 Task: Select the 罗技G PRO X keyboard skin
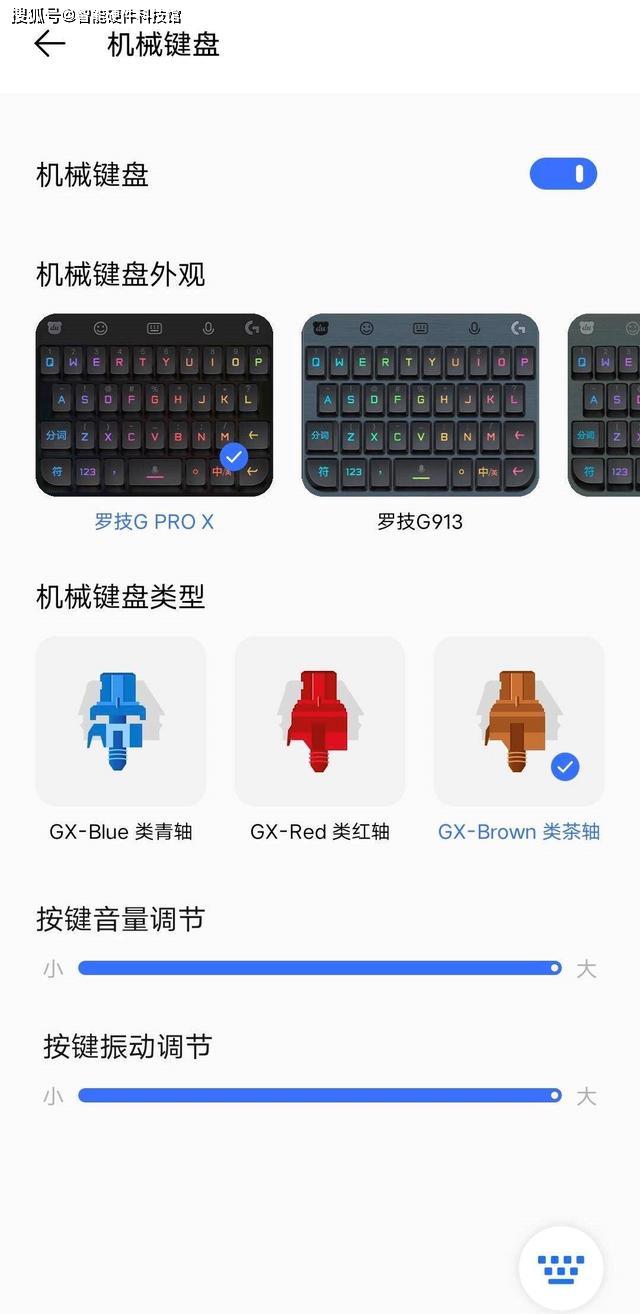[154, 405]
